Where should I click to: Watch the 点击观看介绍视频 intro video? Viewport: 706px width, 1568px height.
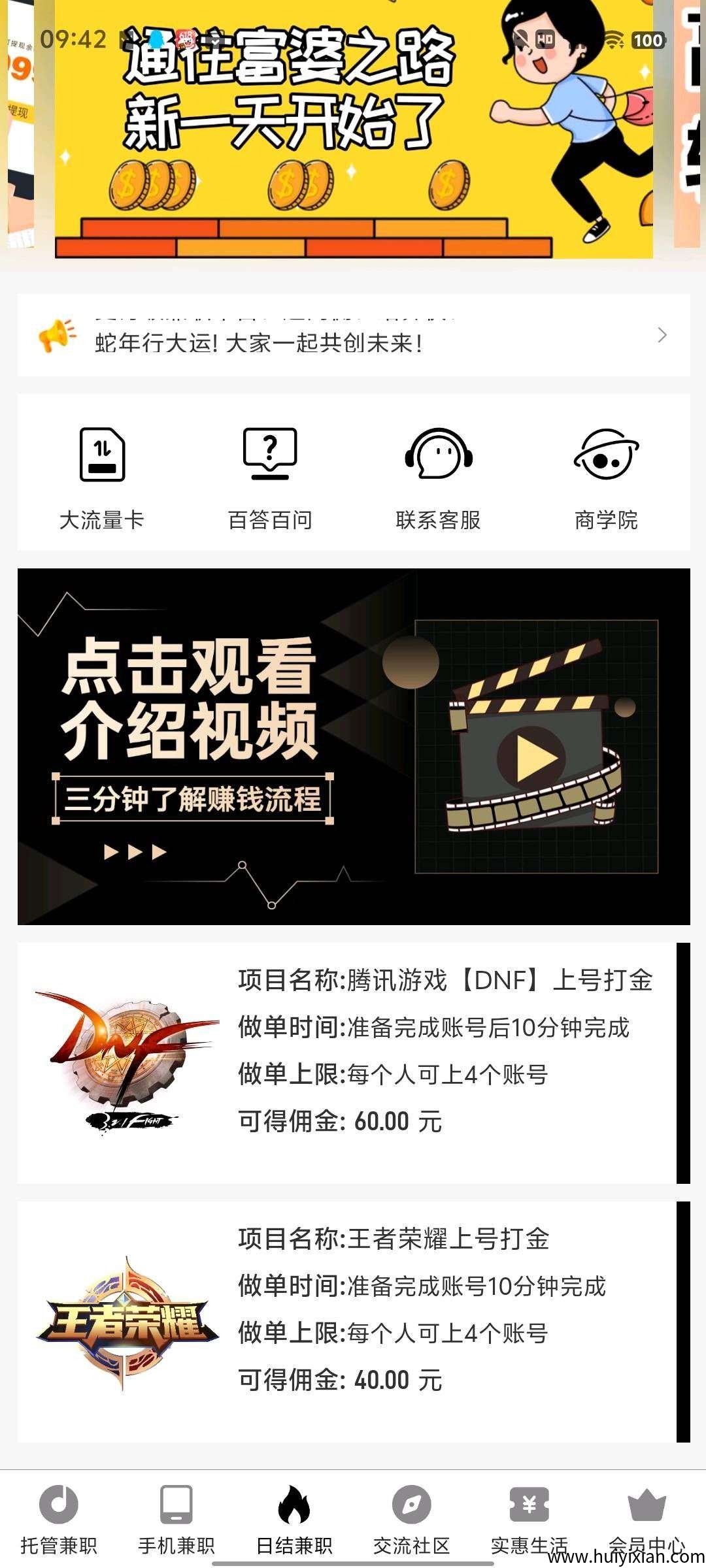(x=353, y=746)
